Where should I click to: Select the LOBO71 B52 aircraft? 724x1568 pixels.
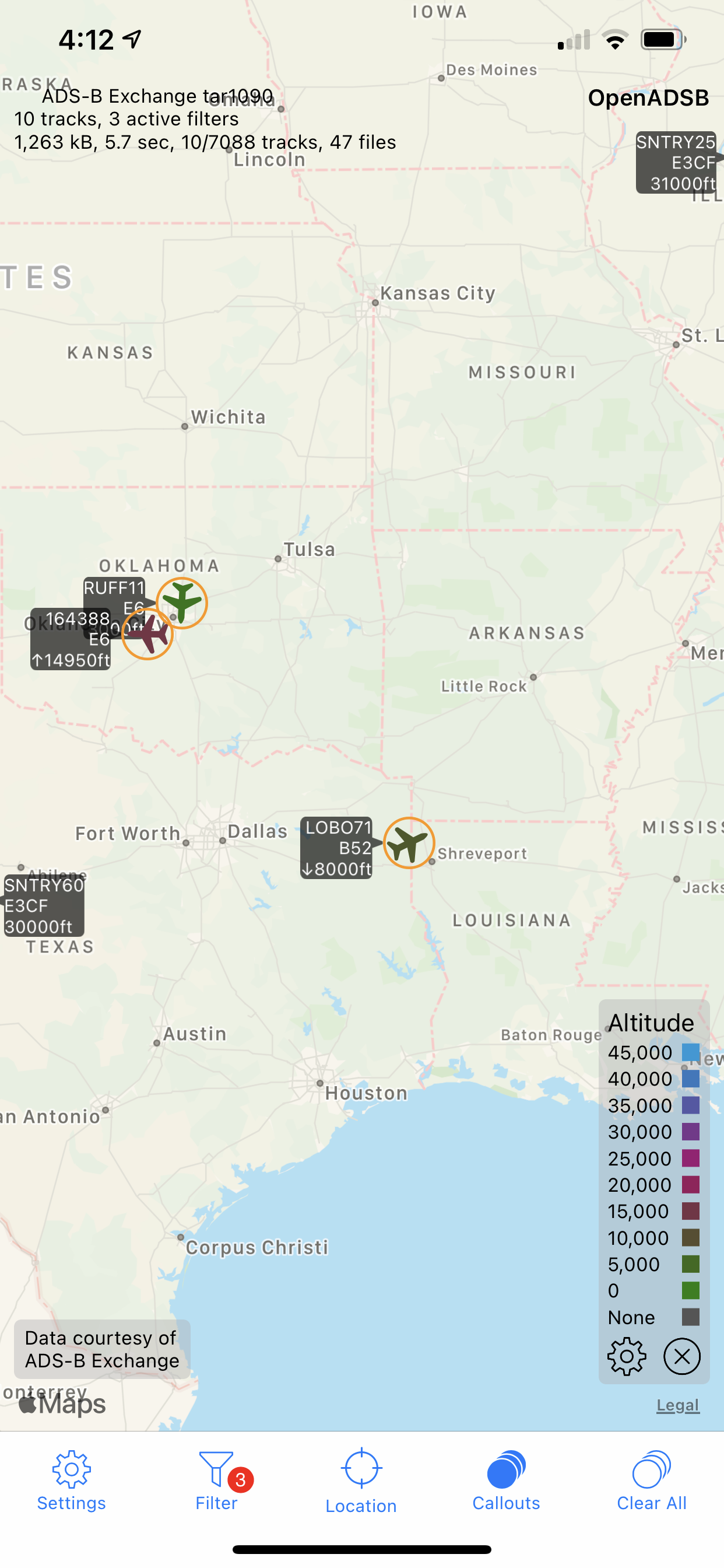409,843
